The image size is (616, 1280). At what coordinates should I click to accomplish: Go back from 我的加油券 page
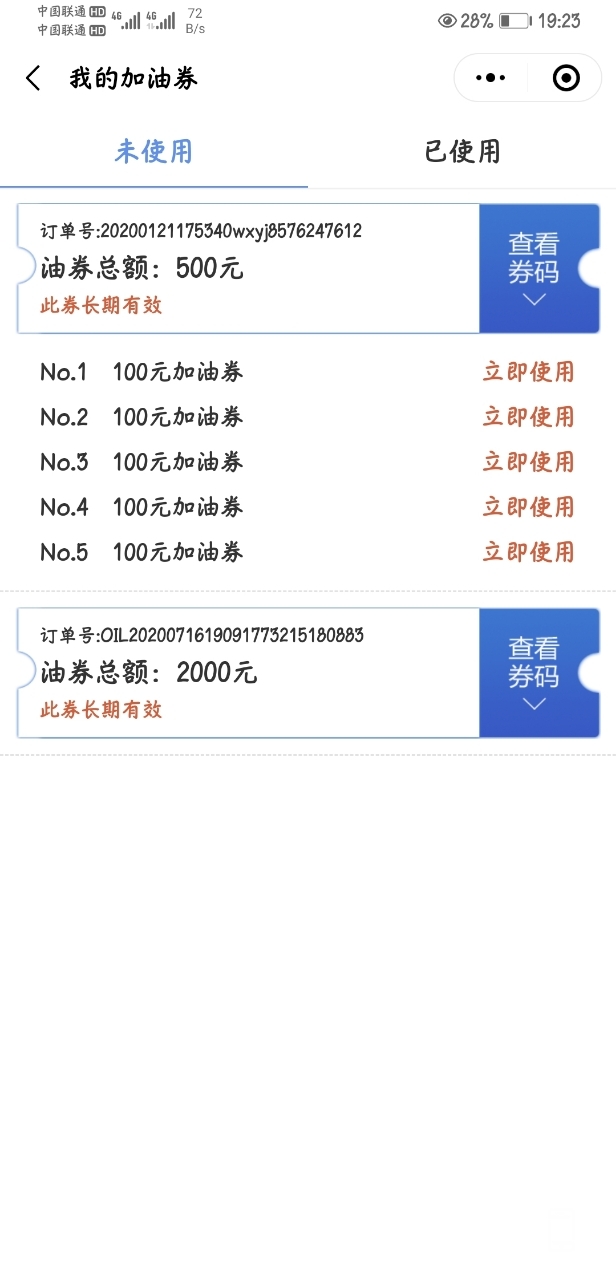(x=34, y=79)
